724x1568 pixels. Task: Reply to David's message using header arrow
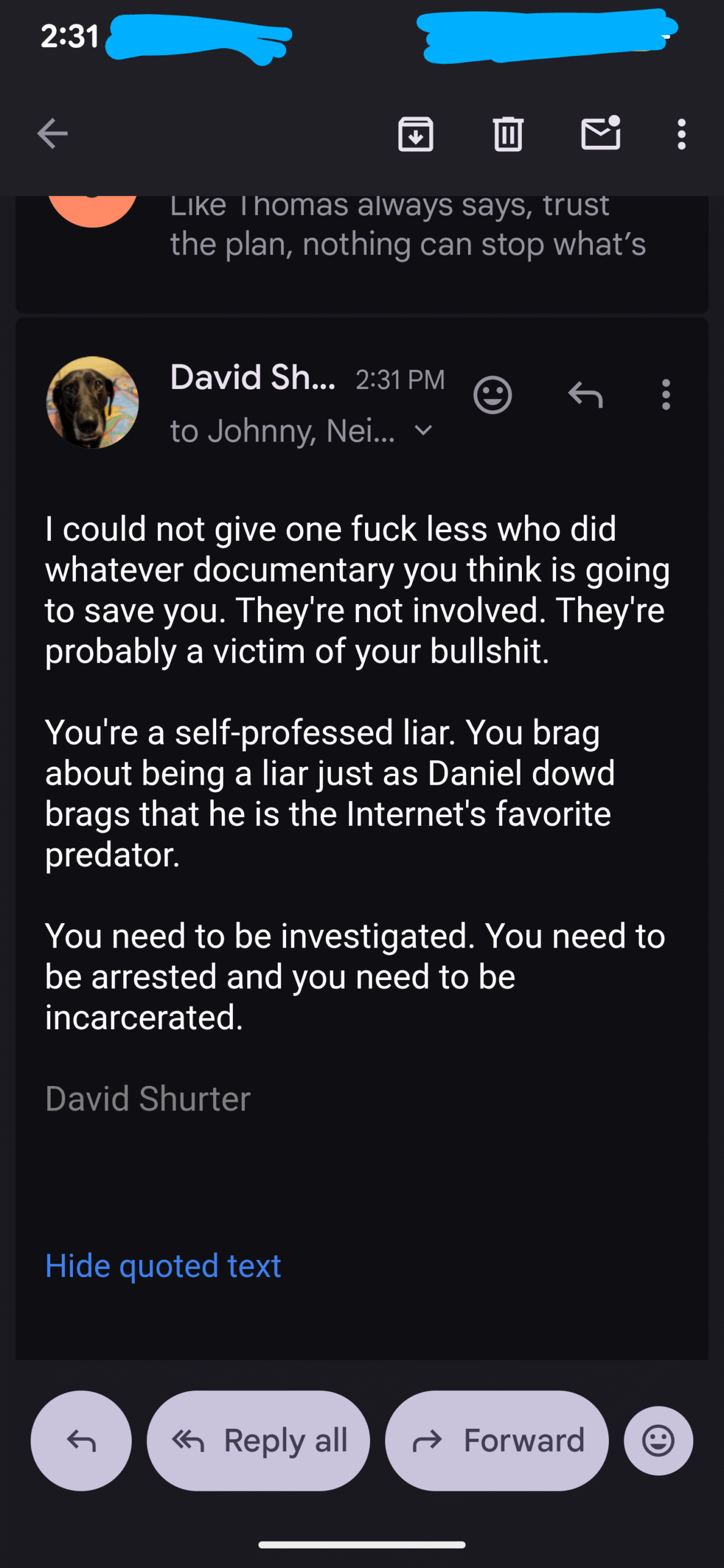(x=586, y=395)
